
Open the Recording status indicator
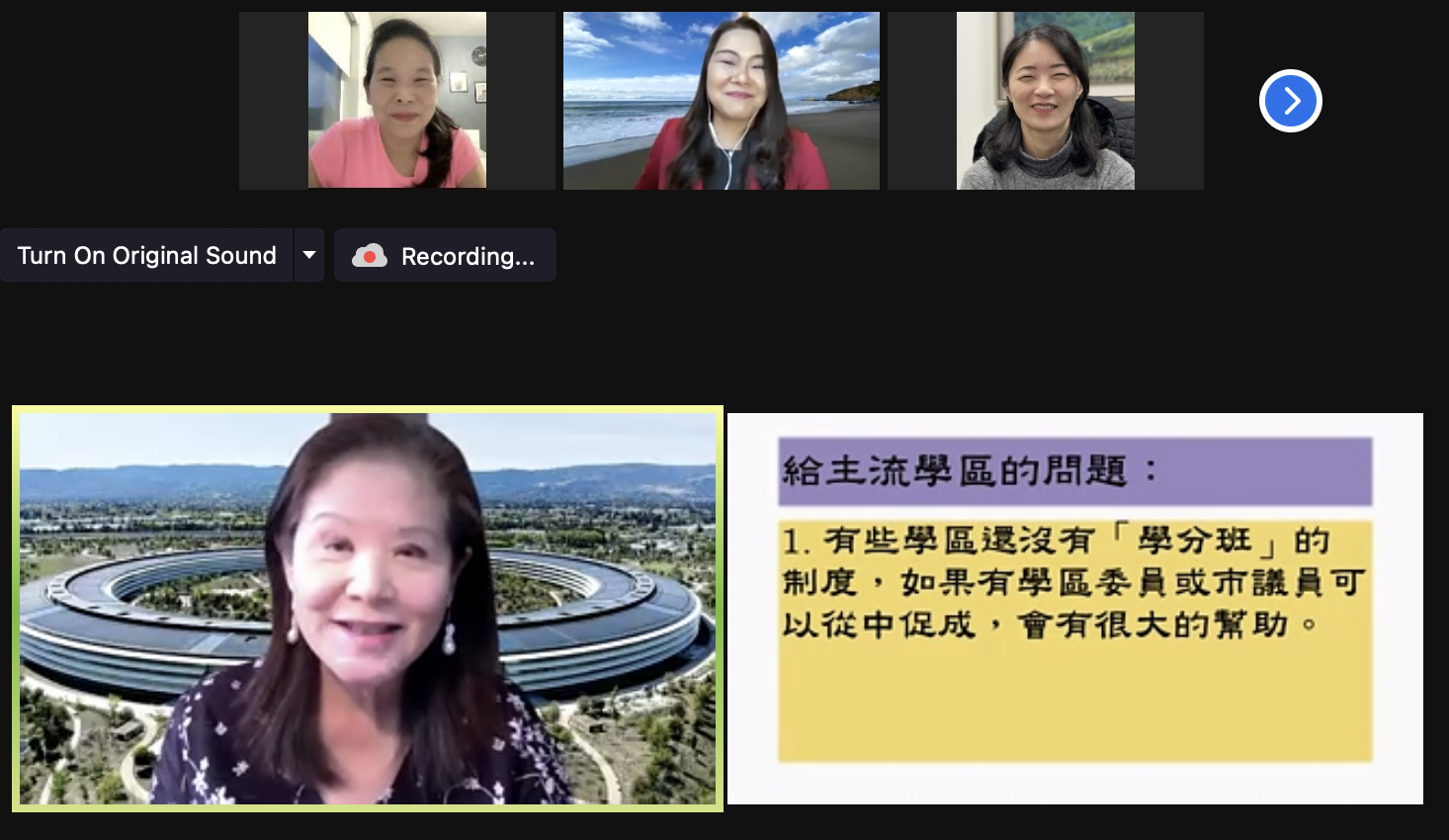tap(445, 256)
